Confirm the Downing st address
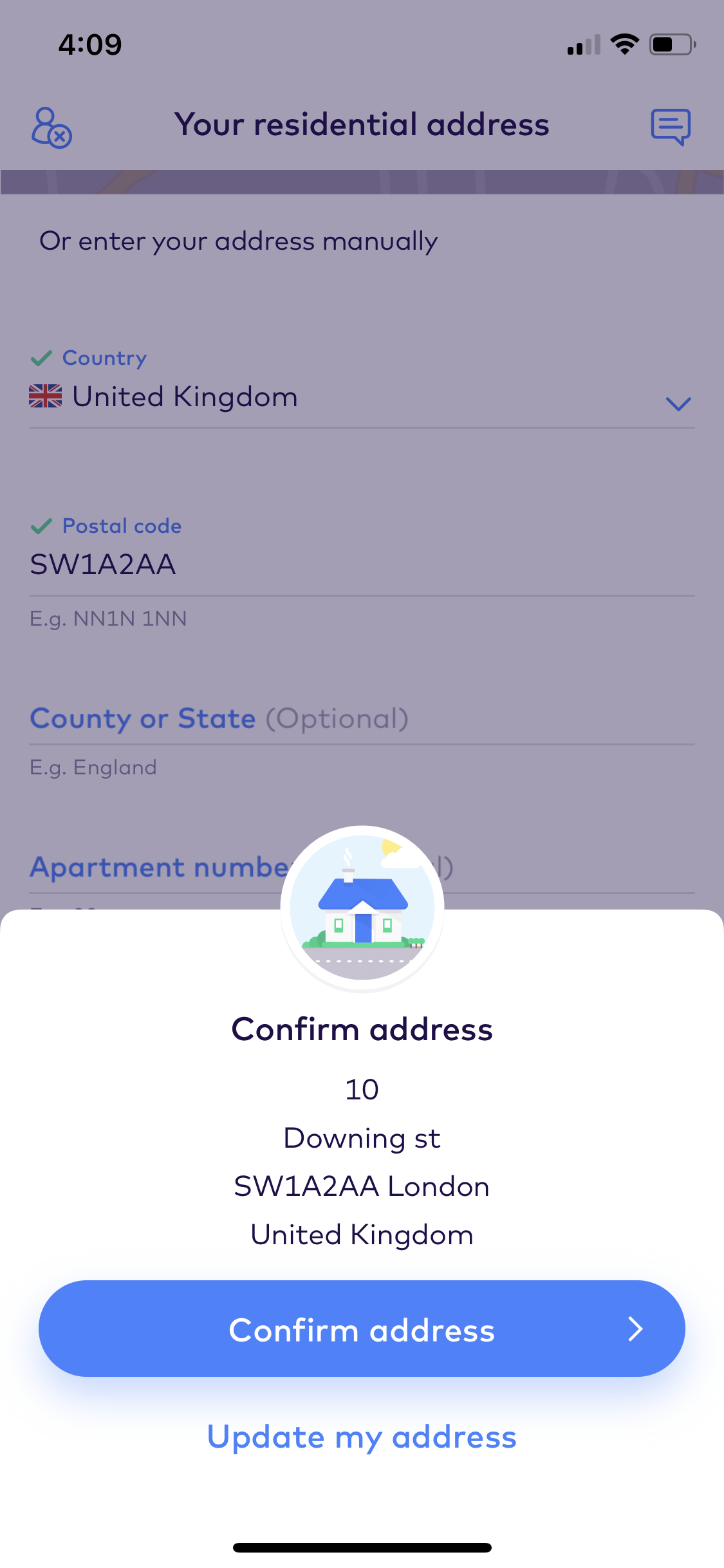Screen dimensions: 724x1568 coord(362,1329)
